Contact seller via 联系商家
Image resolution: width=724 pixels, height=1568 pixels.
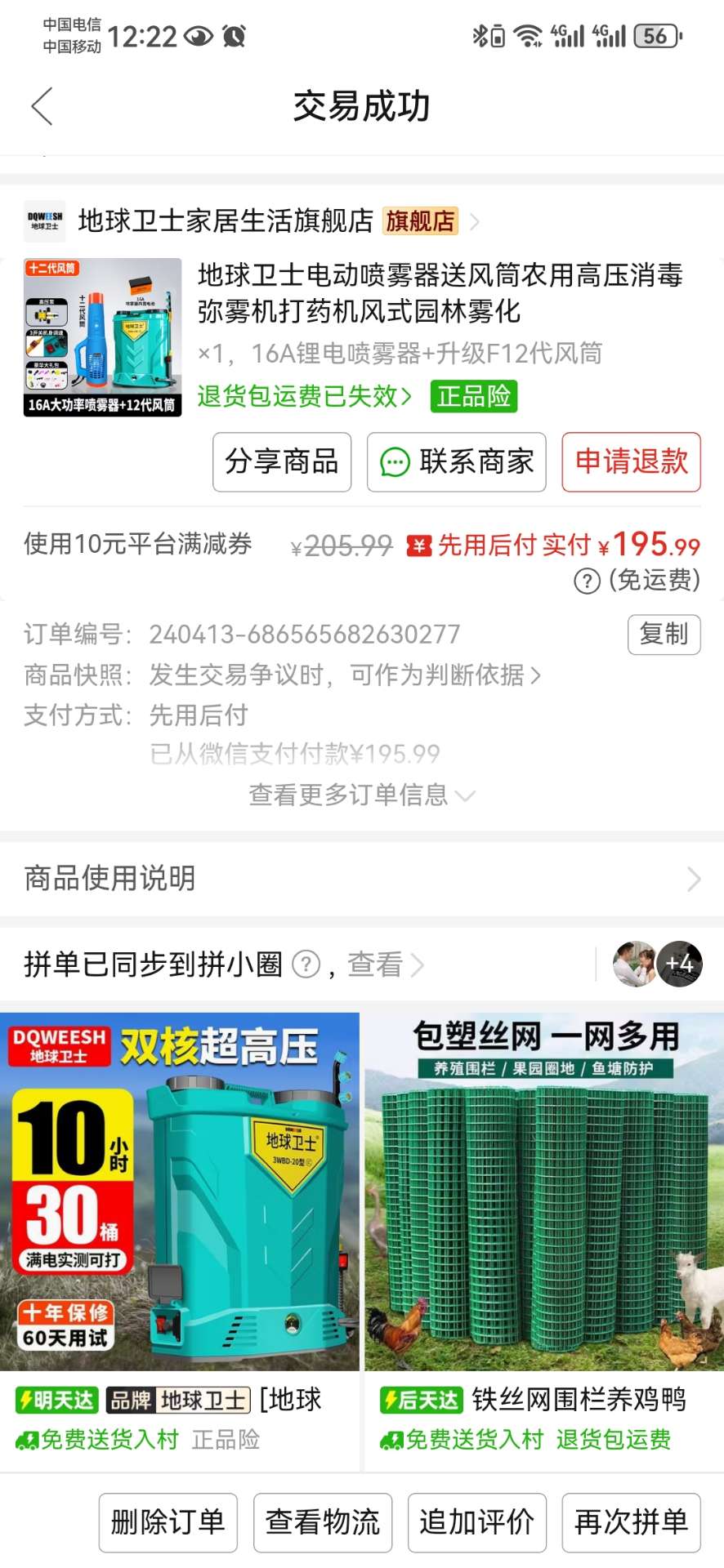pyautogui.click(x=456, y=462)
